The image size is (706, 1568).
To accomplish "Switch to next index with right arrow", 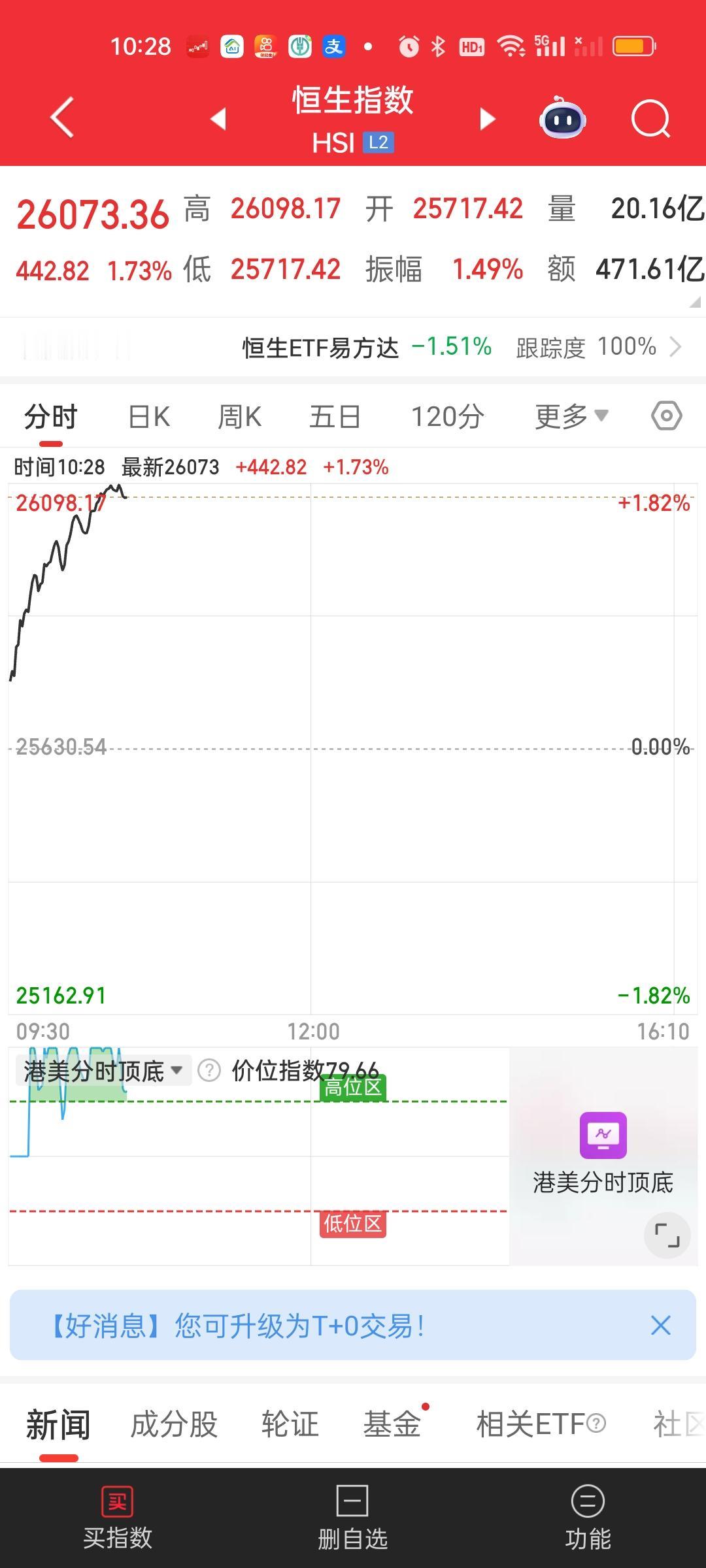I will click(487, 118).
